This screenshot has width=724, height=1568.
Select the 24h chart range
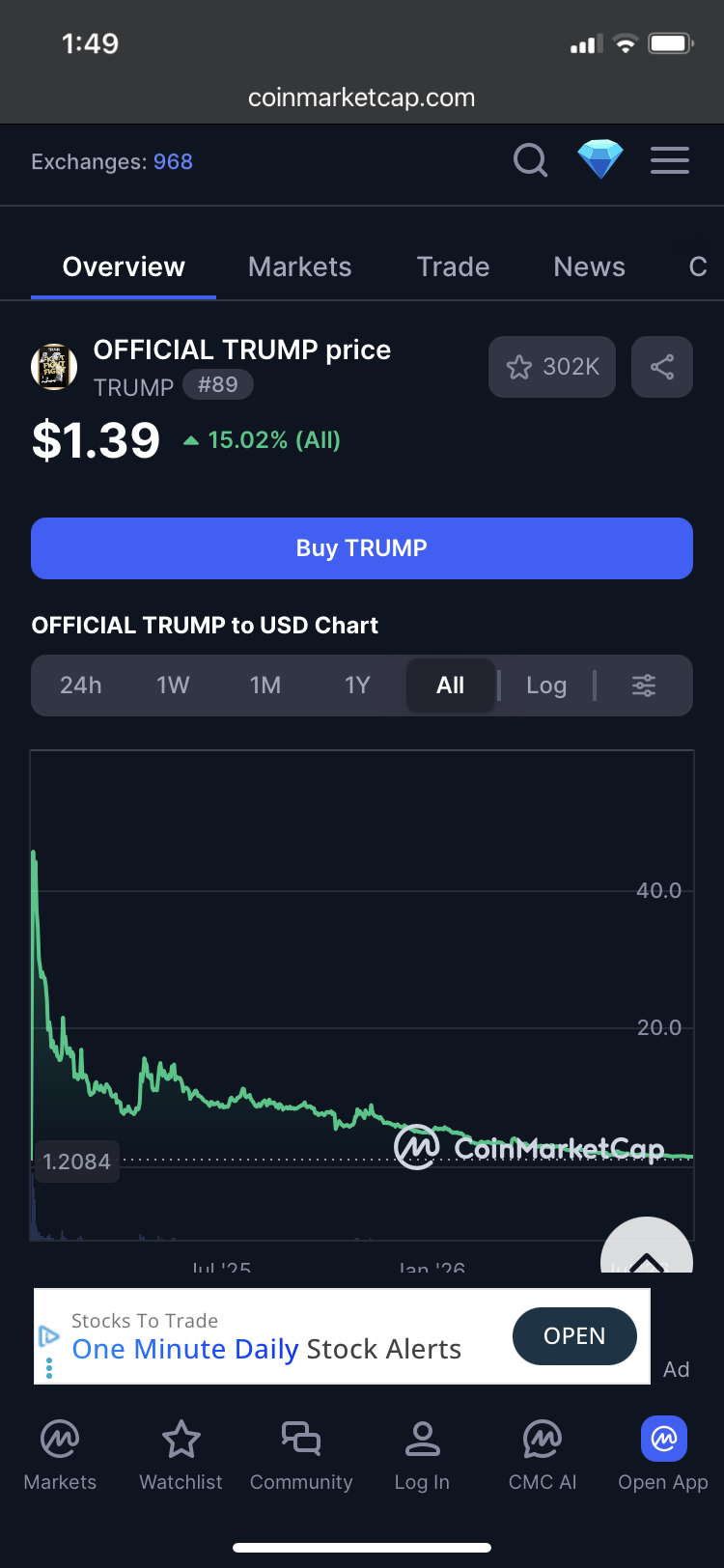point(81,686)
